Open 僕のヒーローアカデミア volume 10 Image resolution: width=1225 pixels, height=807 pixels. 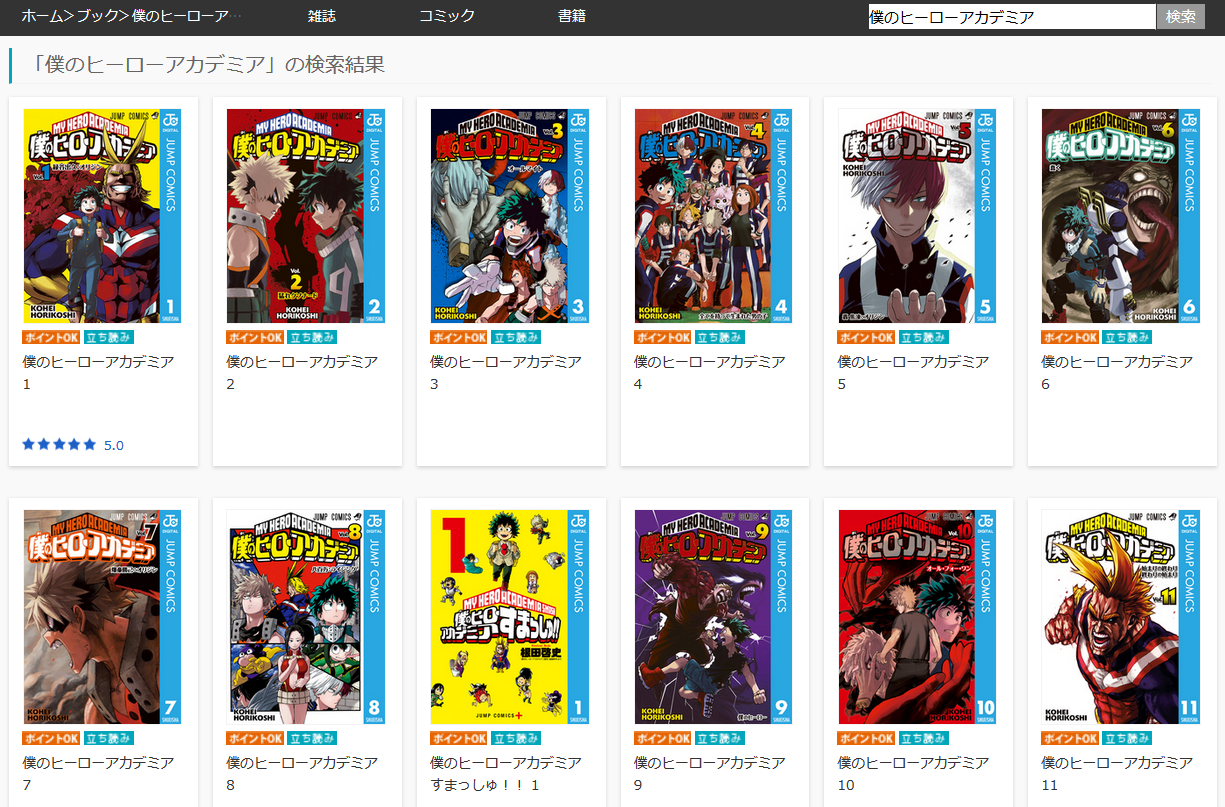click(x=917, y=617)
